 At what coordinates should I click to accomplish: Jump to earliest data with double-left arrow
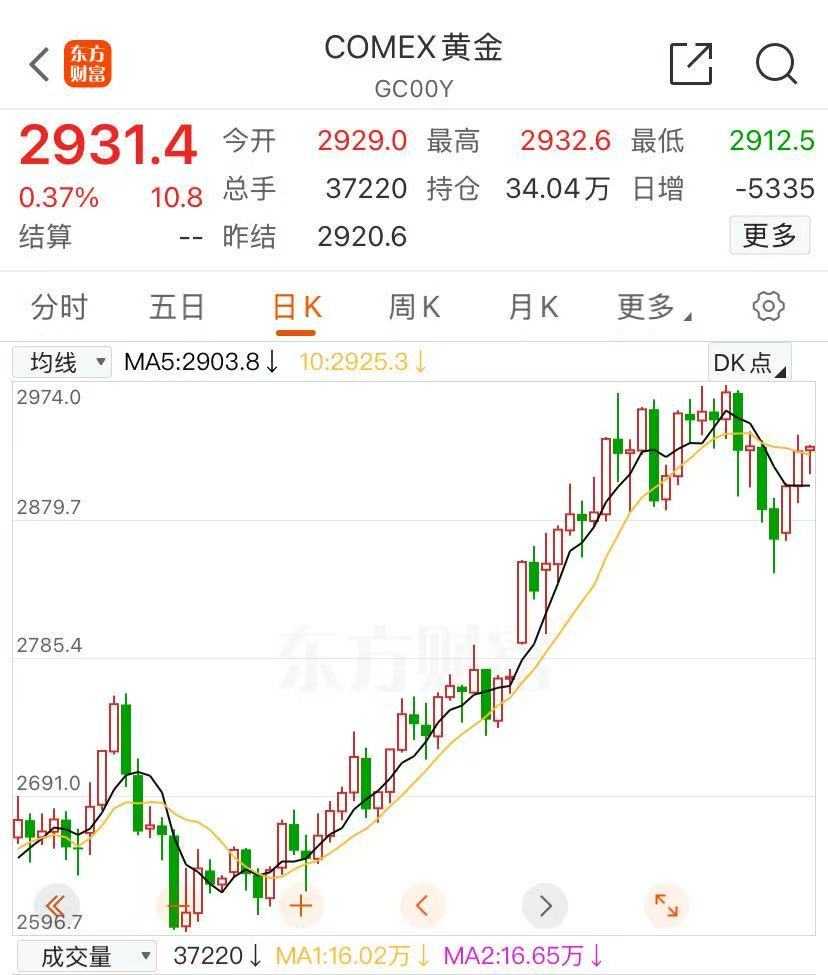point(55,906)
